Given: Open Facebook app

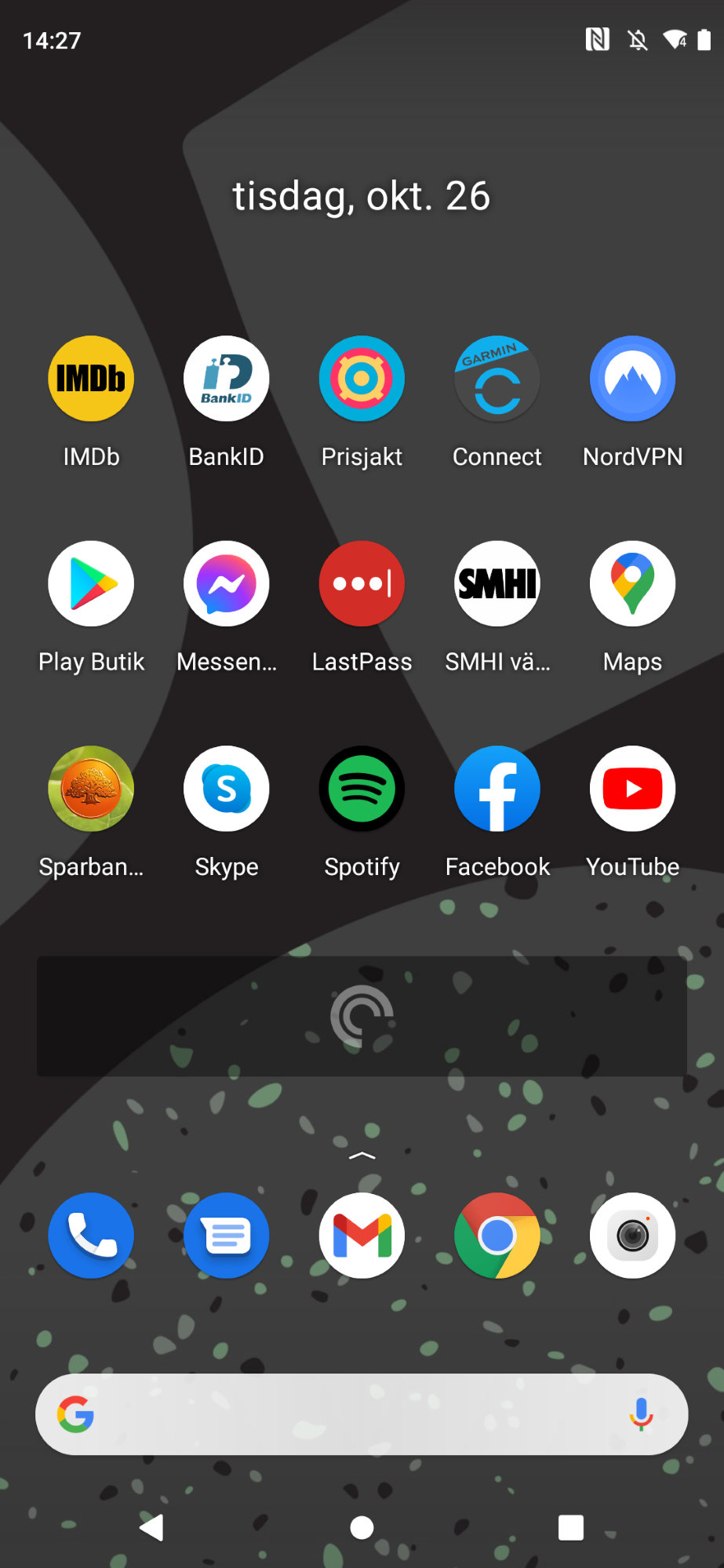Looking at the screenshot, I should click(x=497, y=789).
